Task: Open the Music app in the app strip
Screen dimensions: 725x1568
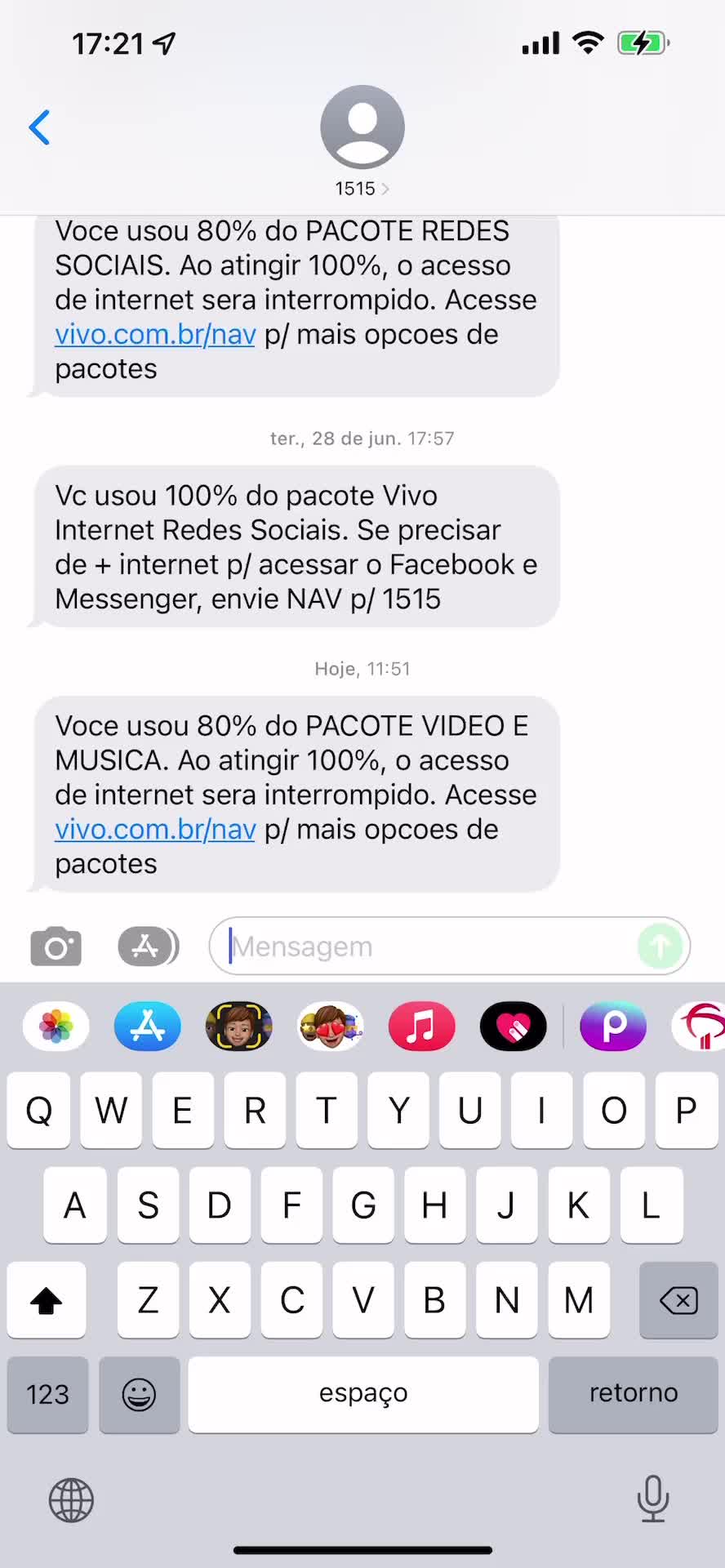Action: 421,1026
